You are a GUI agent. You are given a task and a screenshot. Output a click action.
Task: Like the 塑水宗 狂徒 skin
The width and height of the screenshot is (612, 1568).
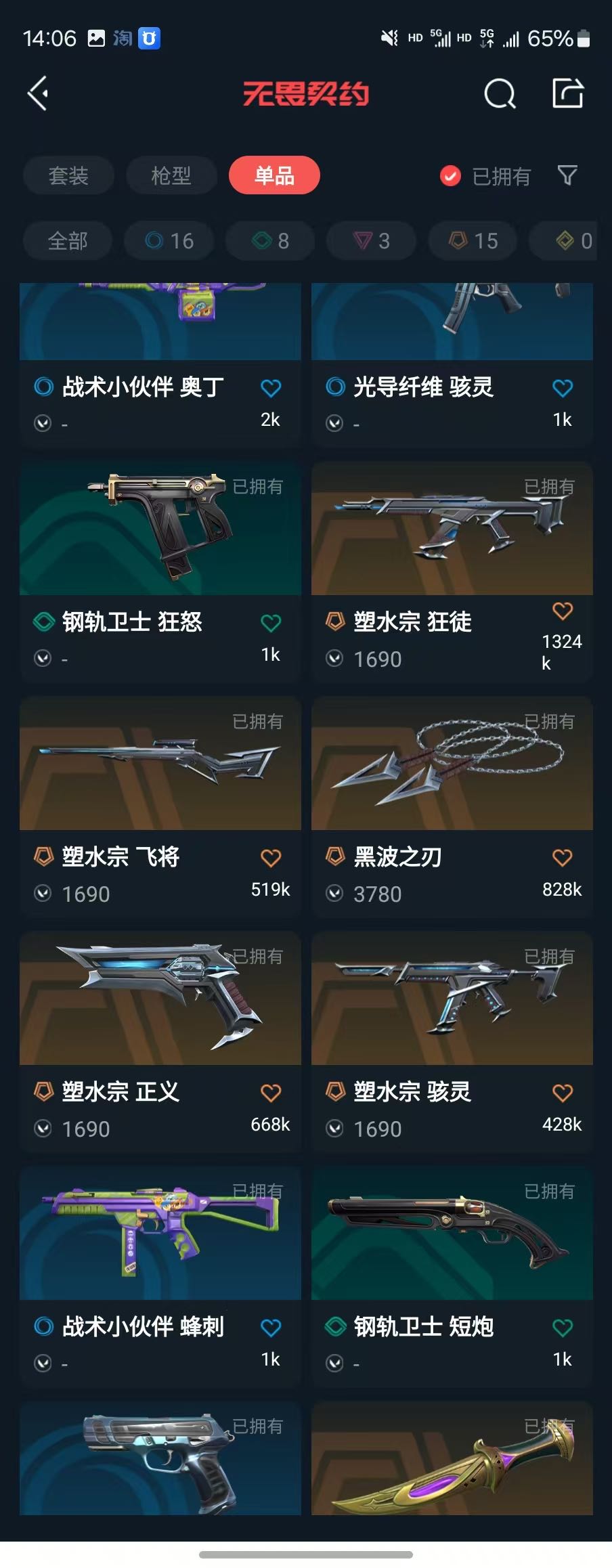562,611
